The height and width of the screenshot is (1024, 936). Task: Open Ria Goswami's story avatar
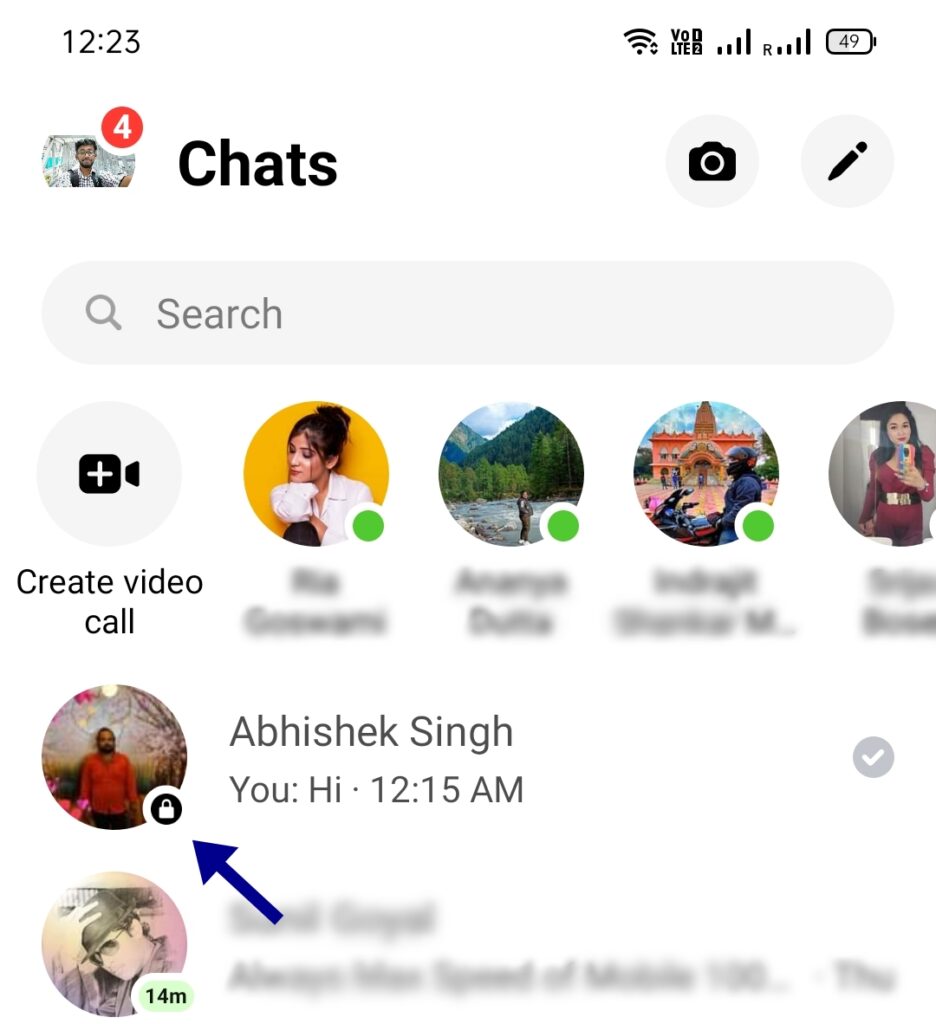(316, 474)
